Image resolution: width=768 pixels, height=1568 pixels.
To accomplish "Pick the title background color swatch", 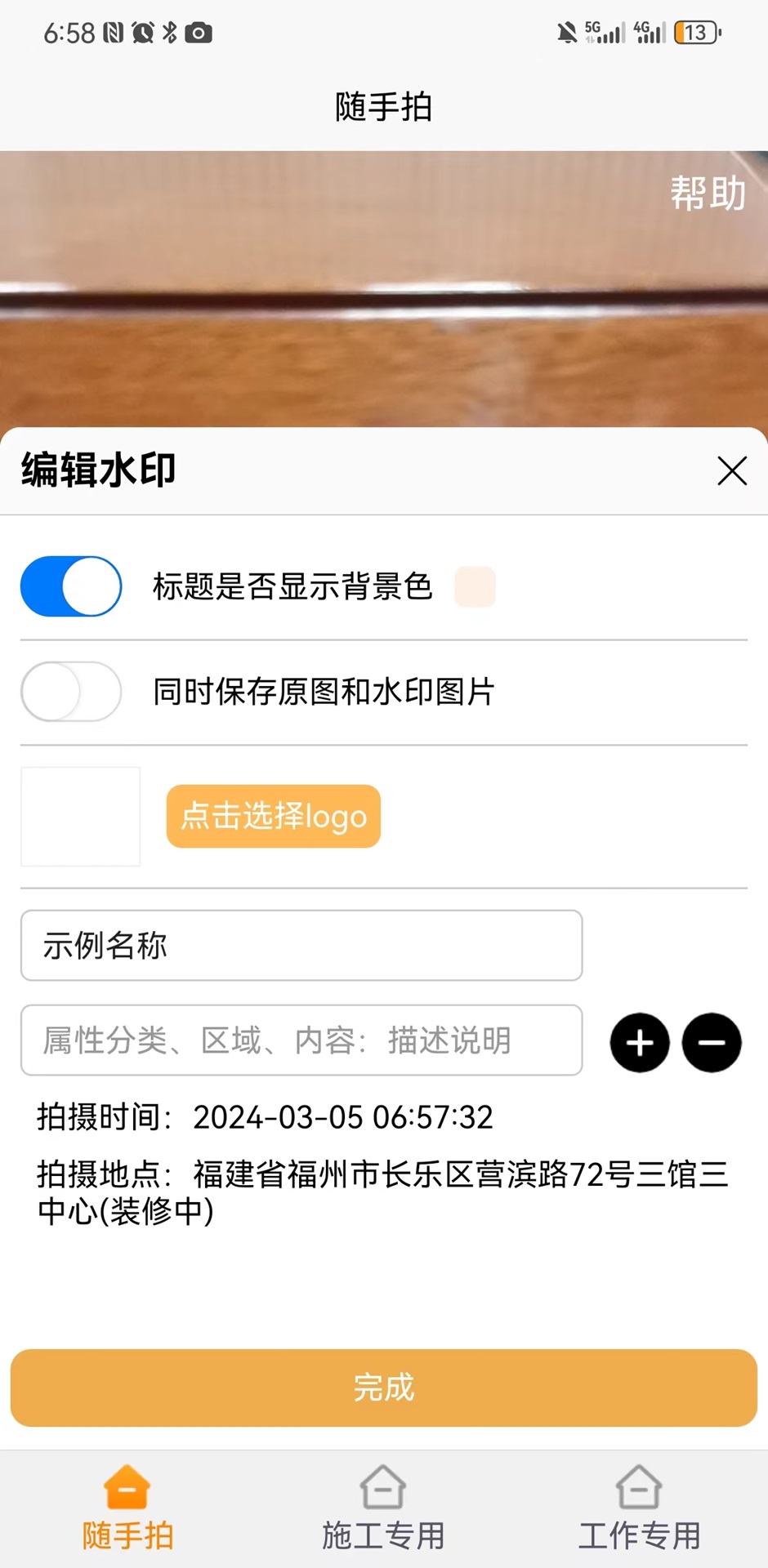I will 475,585.
